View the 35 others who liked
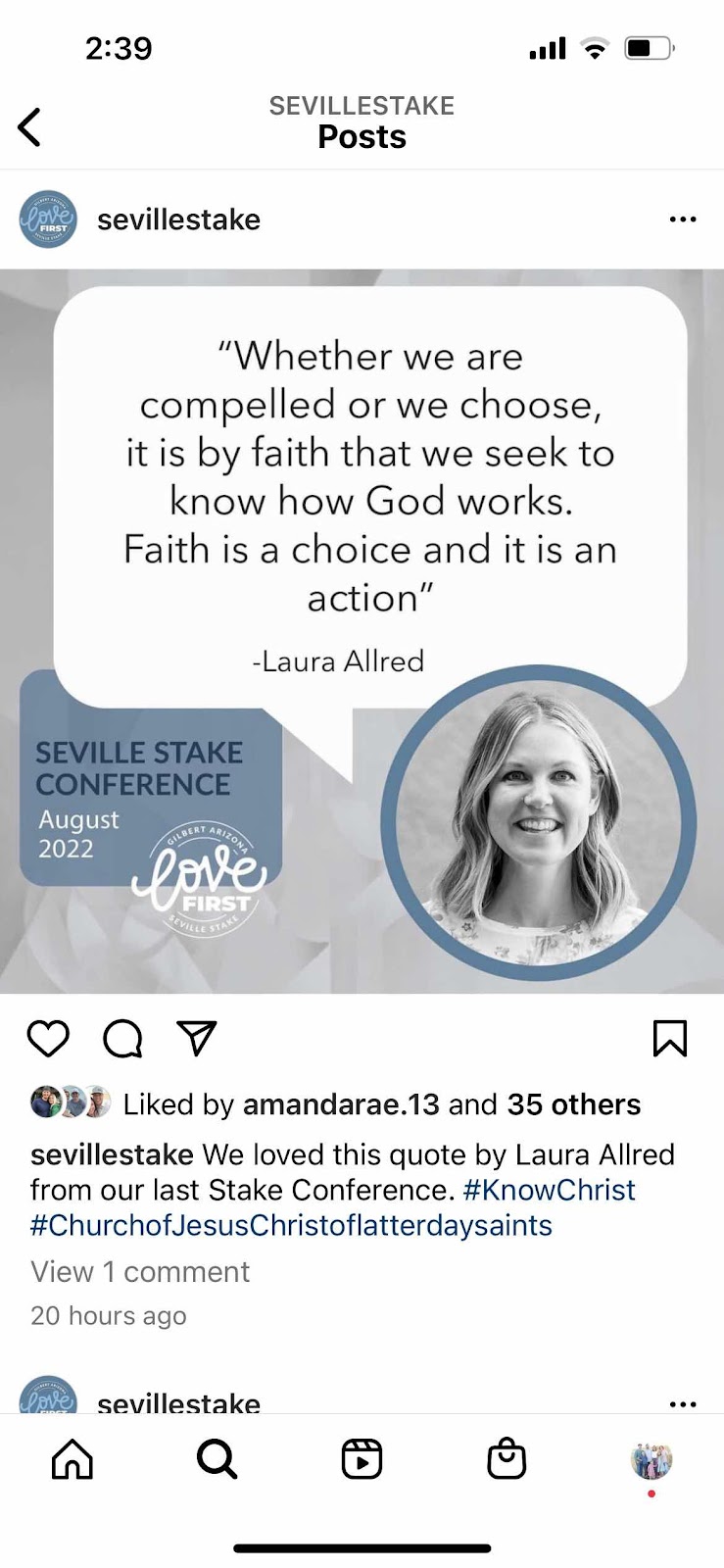The width and height of the screenshot is (724, 1568). coord(573,1104)
